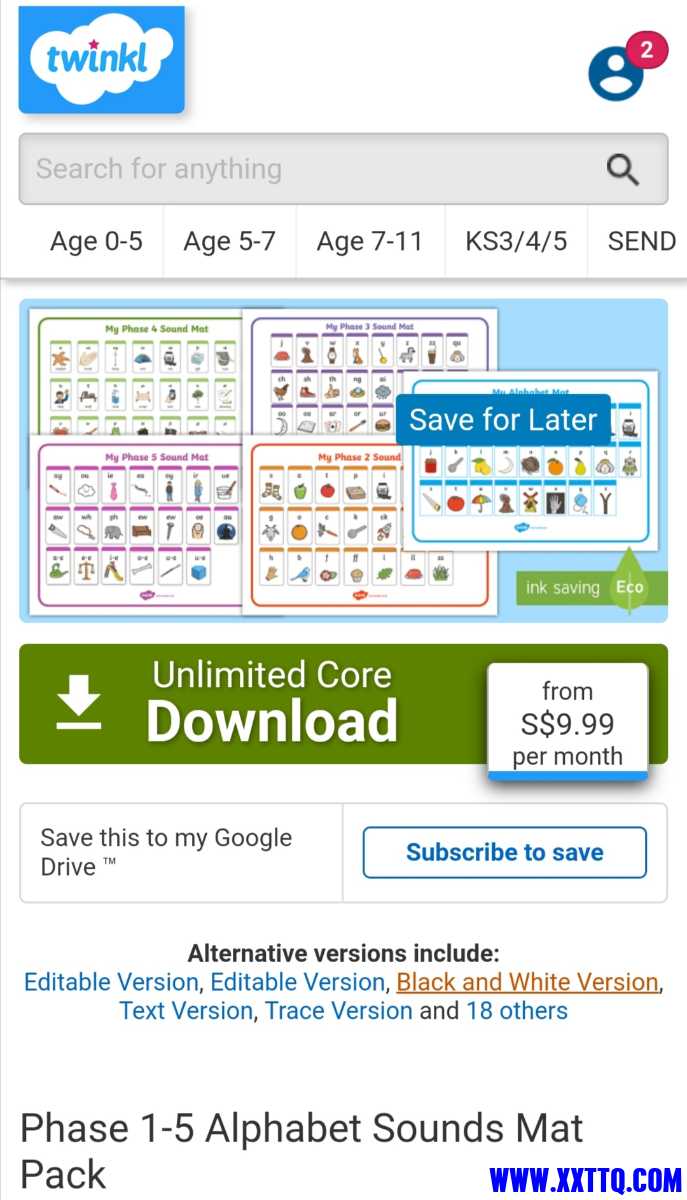The height and width of the screenshot is (1200, 687).
Task: Open the KS3/4/5 category
Action: [516, 241]
